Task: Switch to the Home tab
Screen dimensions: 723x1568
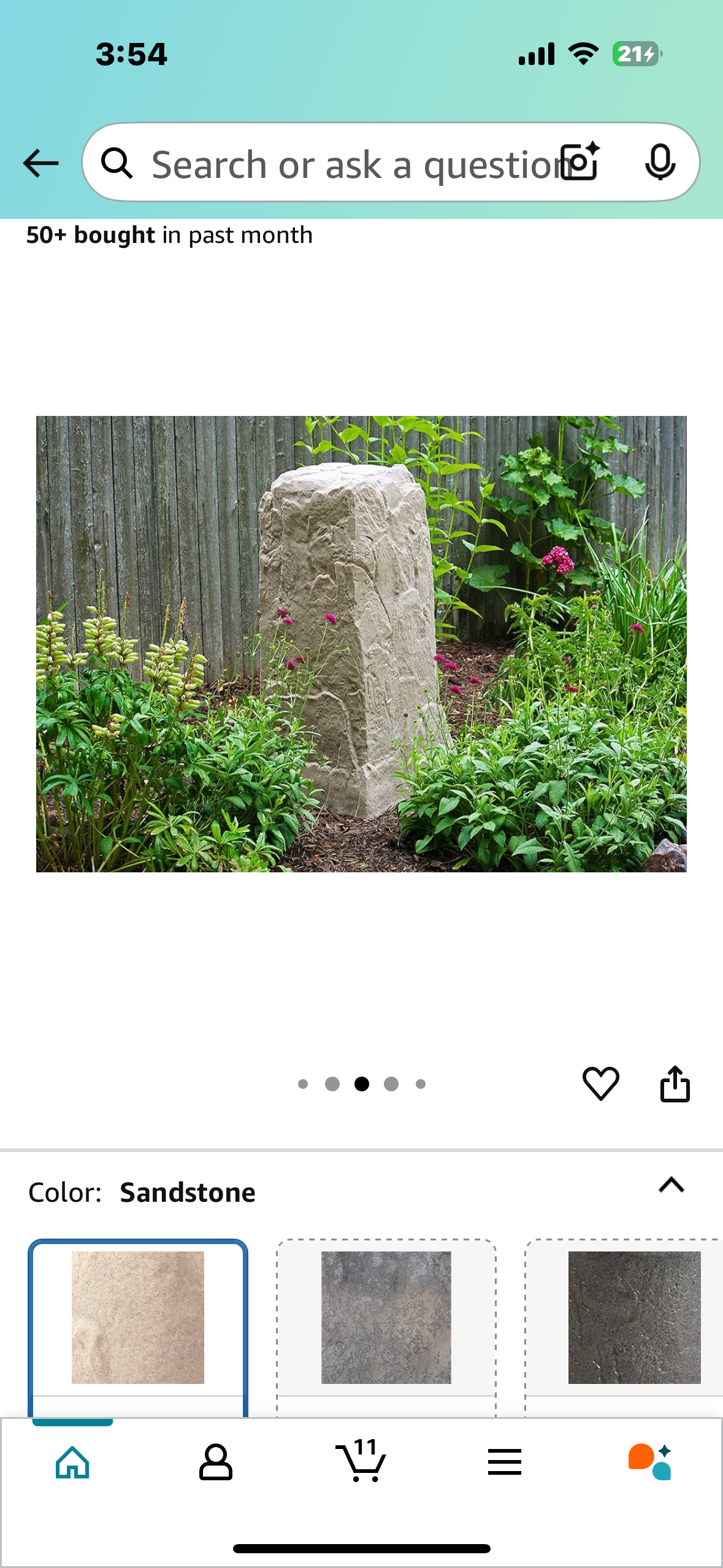Action: click(72, 1462)
